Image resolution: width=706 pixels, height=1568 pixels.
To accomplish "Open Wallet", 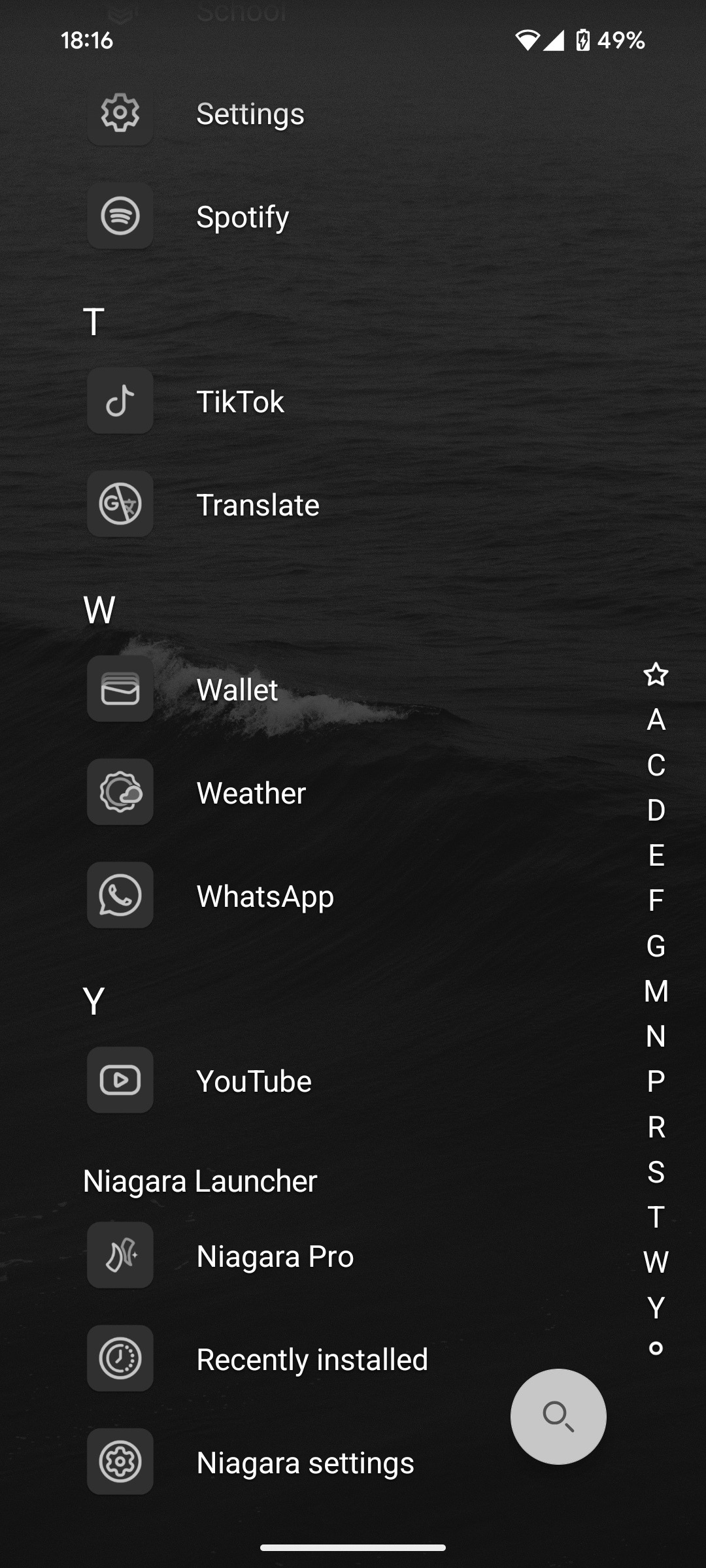I will pyautogui.click(x=237, y=689).
